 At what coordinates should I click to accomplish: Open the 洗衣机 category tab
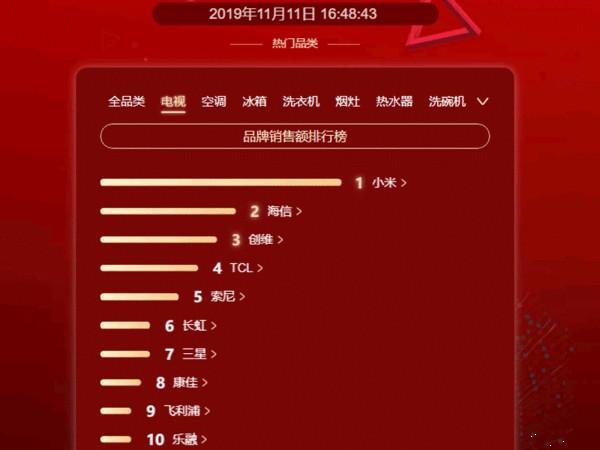[301, 102]
